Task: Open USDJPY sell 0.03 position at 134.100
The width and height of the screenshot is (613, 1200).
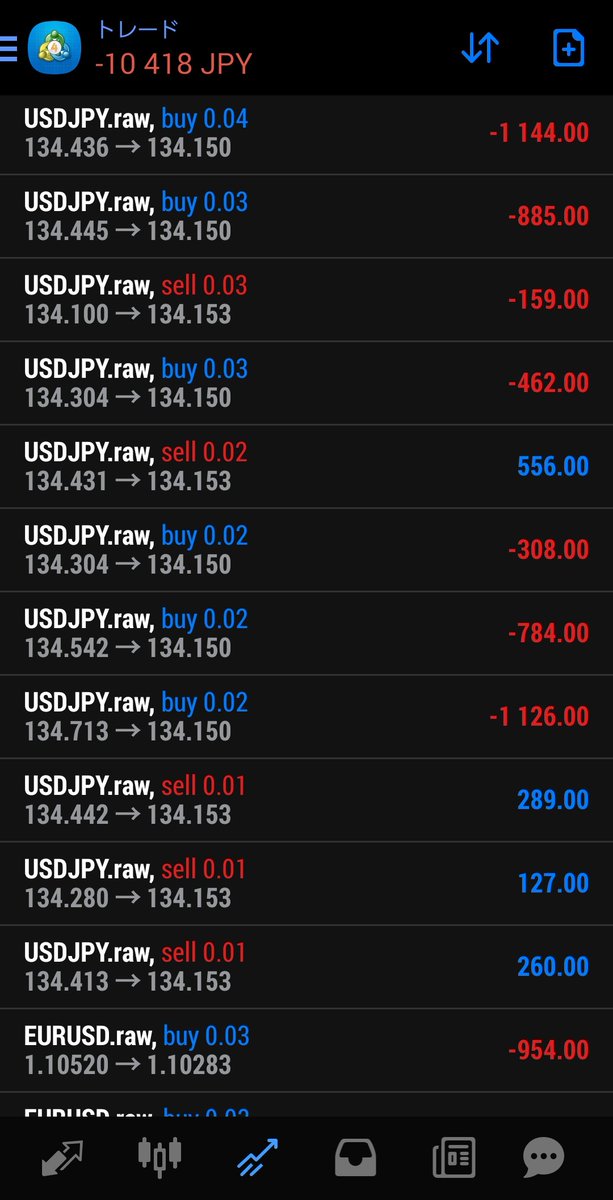Action: coord(306,300)
